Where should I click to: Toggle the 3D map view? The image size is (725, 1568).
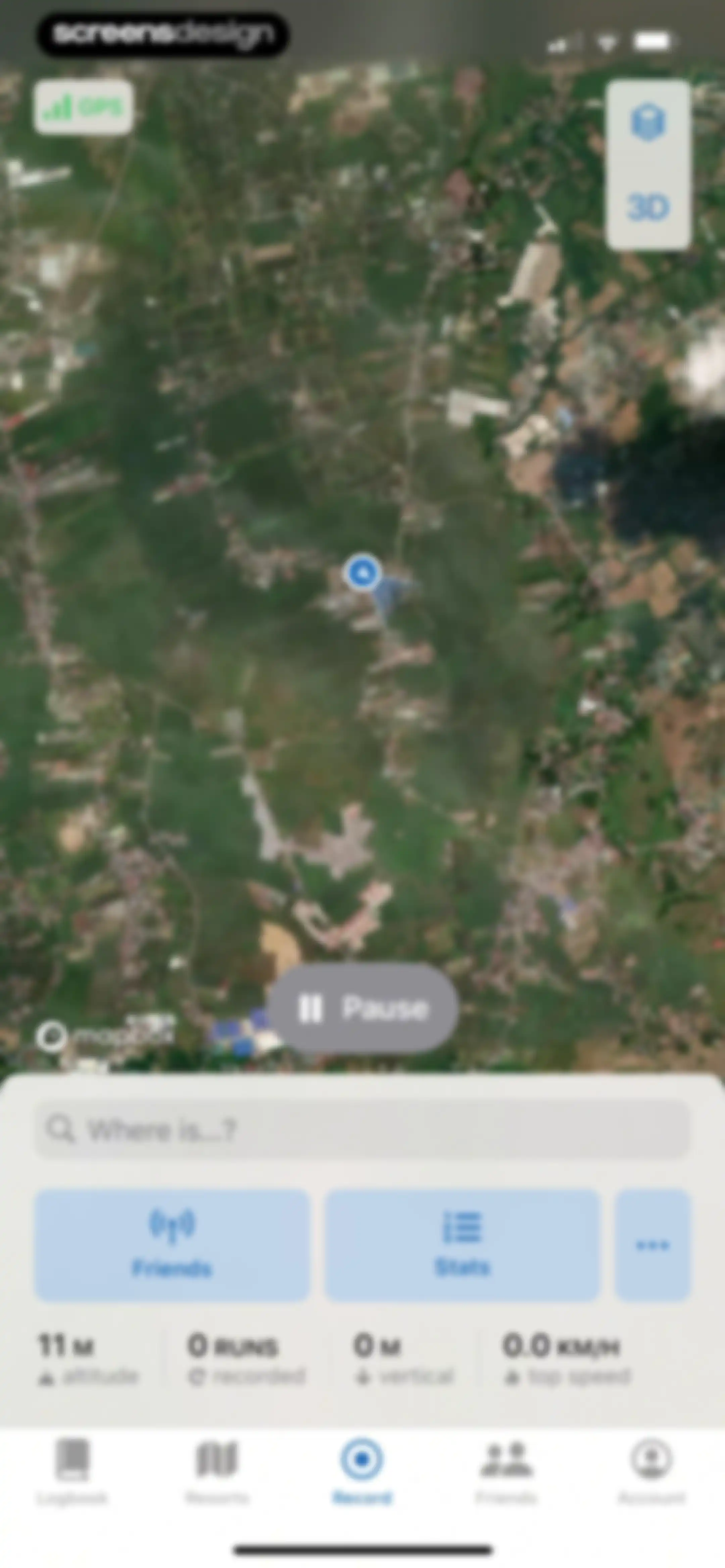coord(648,207)
